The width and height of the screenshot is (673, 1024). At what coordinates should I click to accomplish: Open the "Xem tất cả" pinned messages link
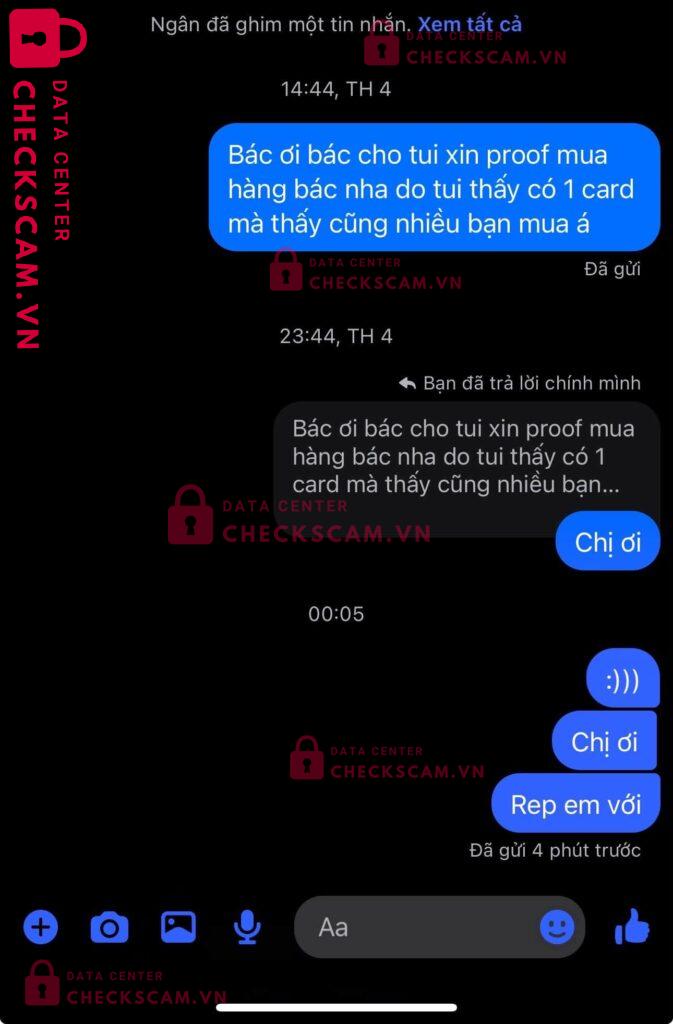point(469,25)
